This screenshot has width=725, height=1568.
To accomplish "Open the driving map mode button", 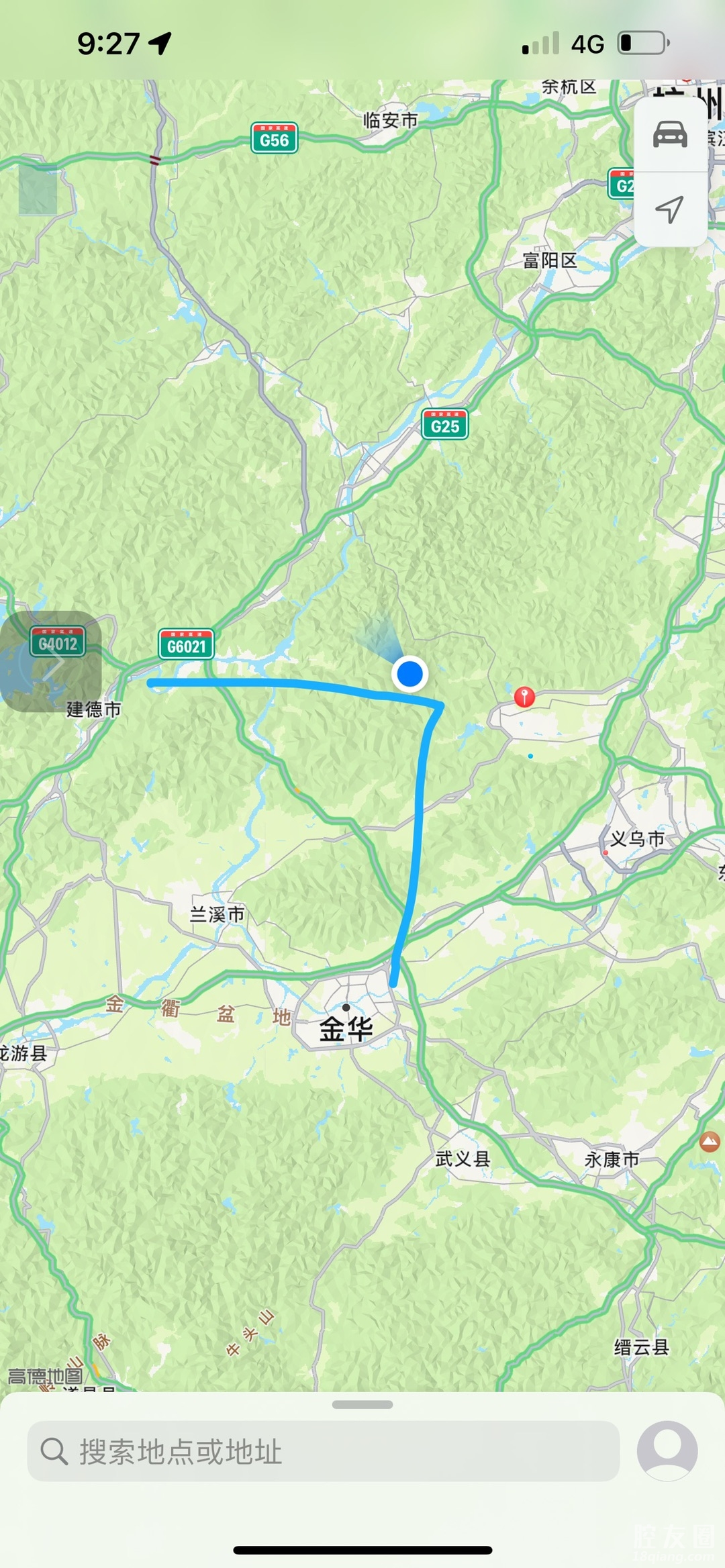I will 670,134.
